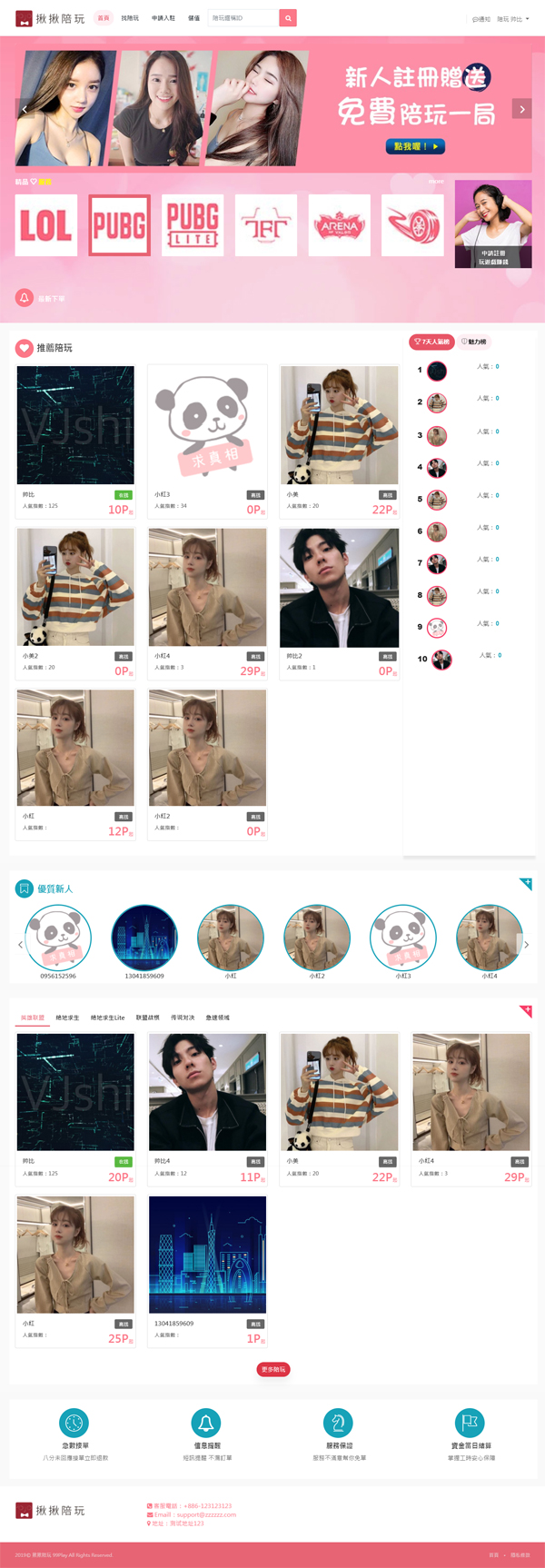Select the PUBG LITE game tile
This screenshot has width=545, height=1568.
pyautogui.click(x=193, y=225)
